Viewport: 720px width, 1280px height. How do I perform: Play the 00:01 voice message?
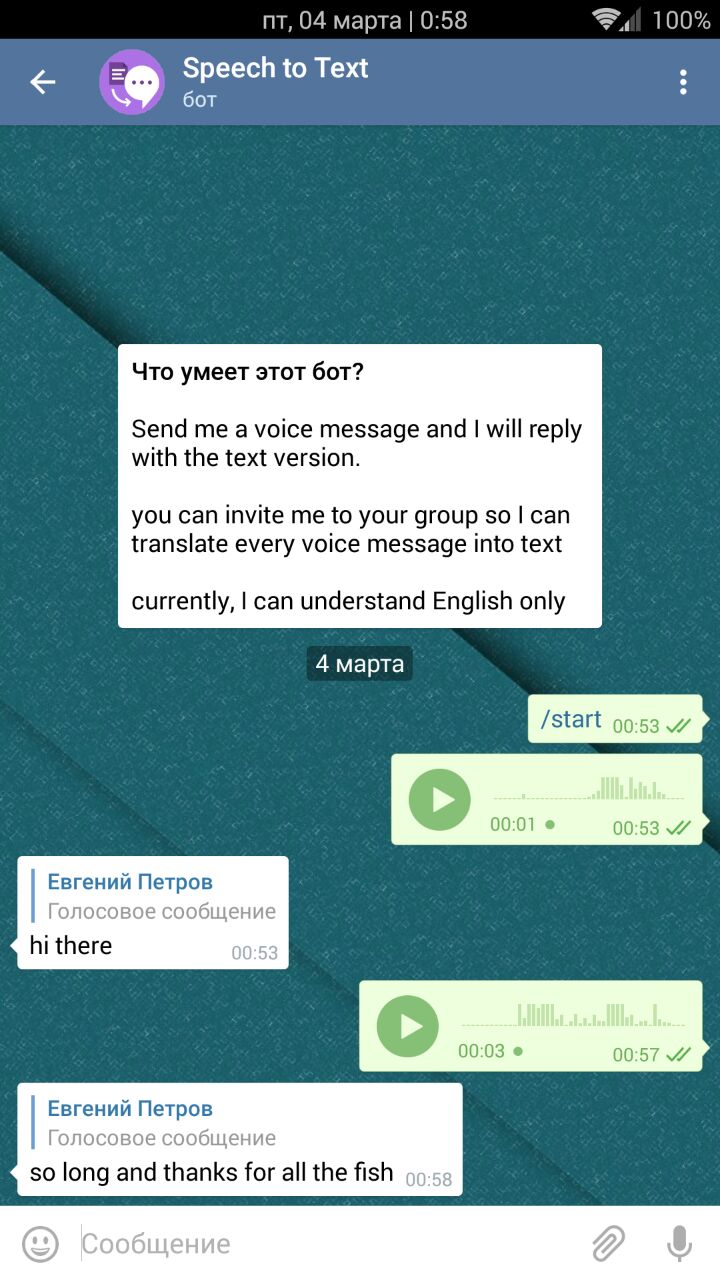[439, 800]
